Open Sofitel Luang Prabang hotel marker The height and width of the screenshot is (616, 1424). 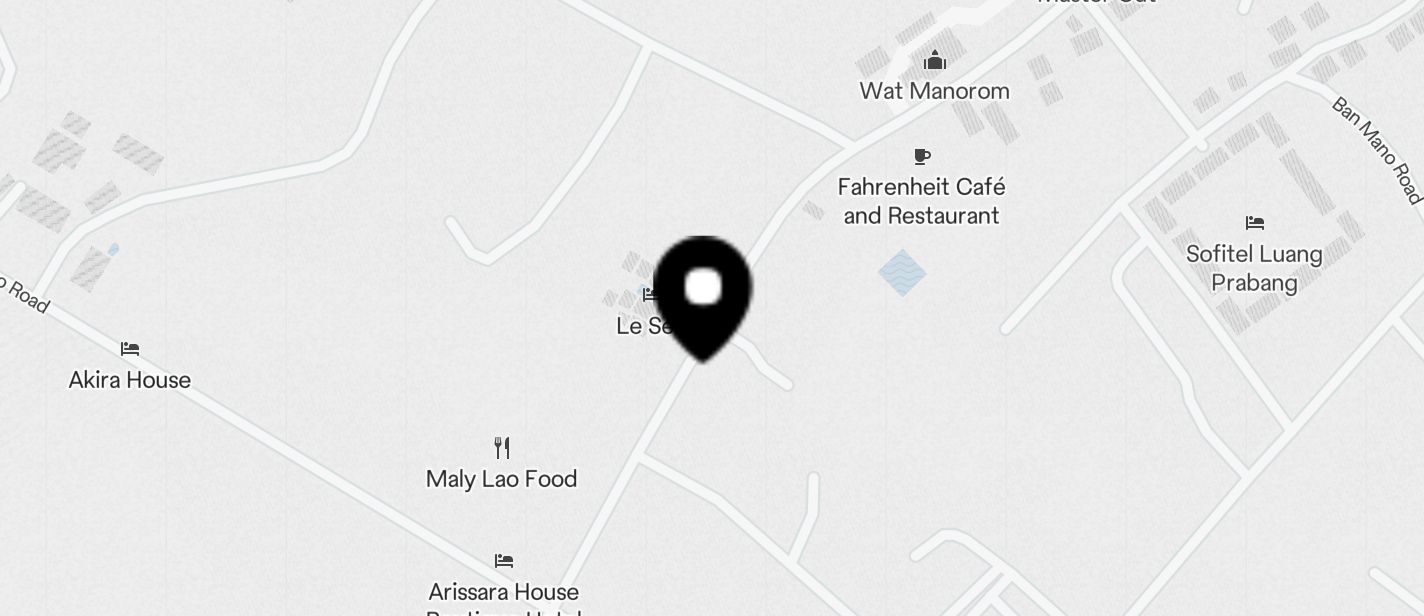pyautogui.click(x=1254, y=223)
